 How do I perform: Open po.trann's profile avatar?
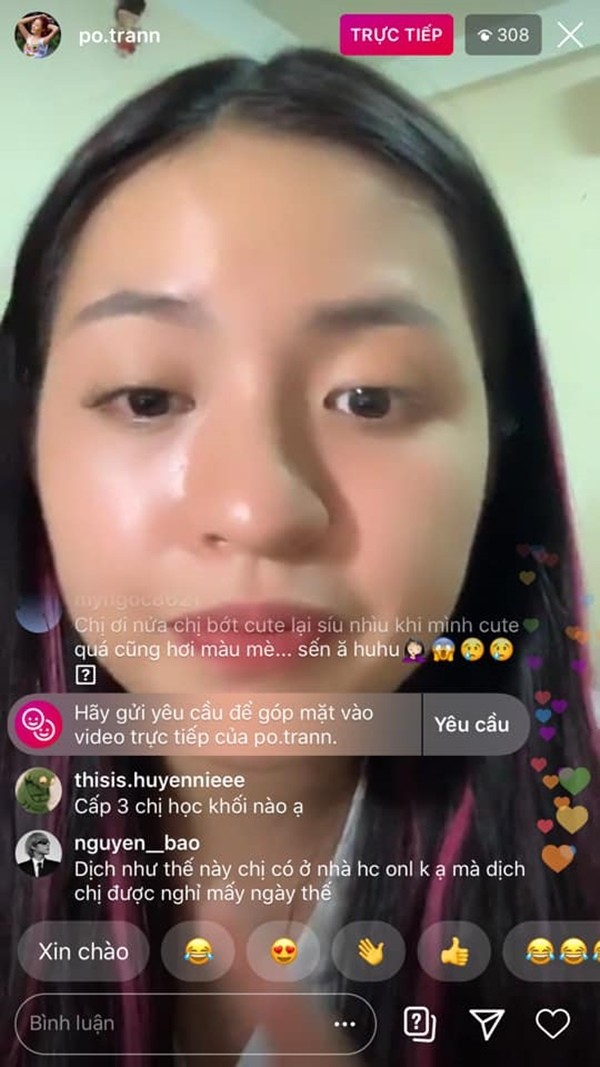click(x=37, y=36)
